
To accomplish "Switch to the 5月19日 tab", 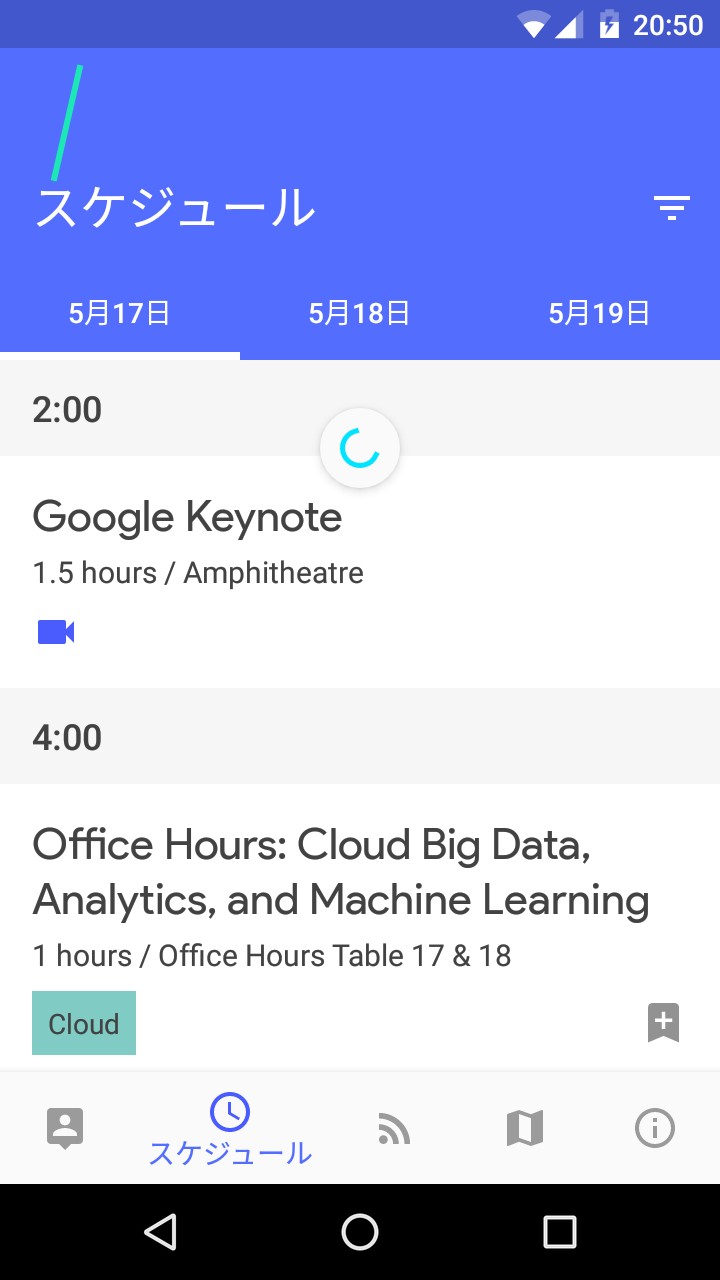I will (x=599, y=314).
